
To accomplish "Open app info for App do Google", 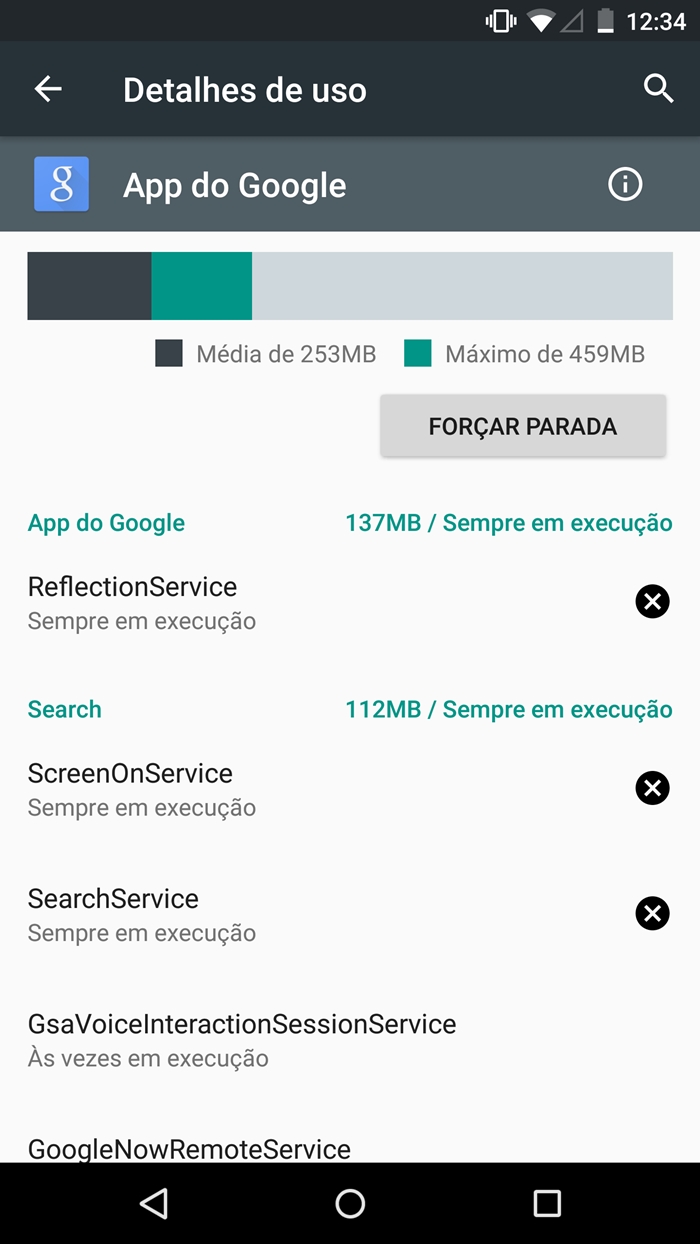I will click(626, 184).
